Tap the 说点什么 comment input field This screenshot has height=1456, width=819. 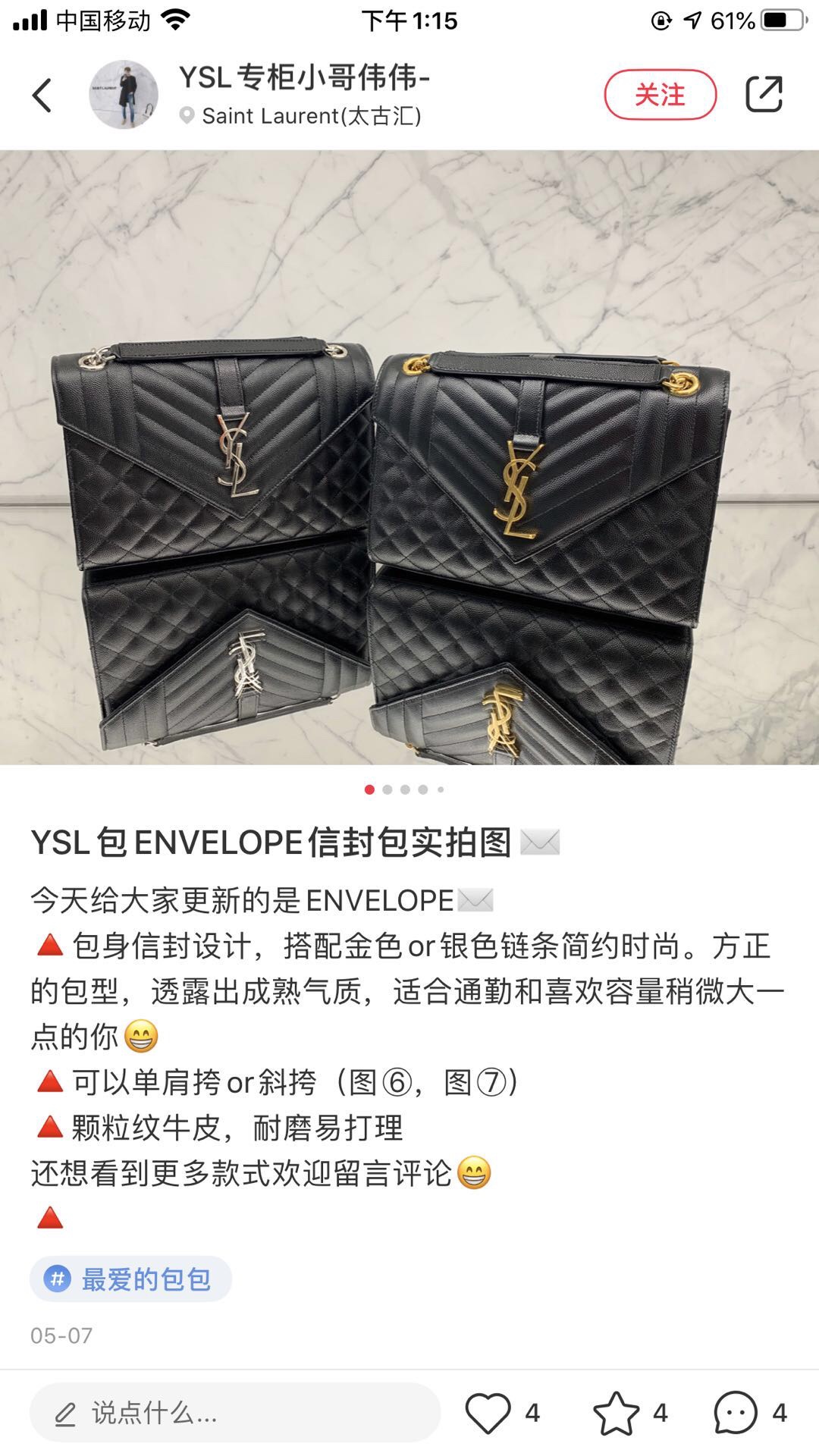pyautogui.click(x=235, y=1413)
